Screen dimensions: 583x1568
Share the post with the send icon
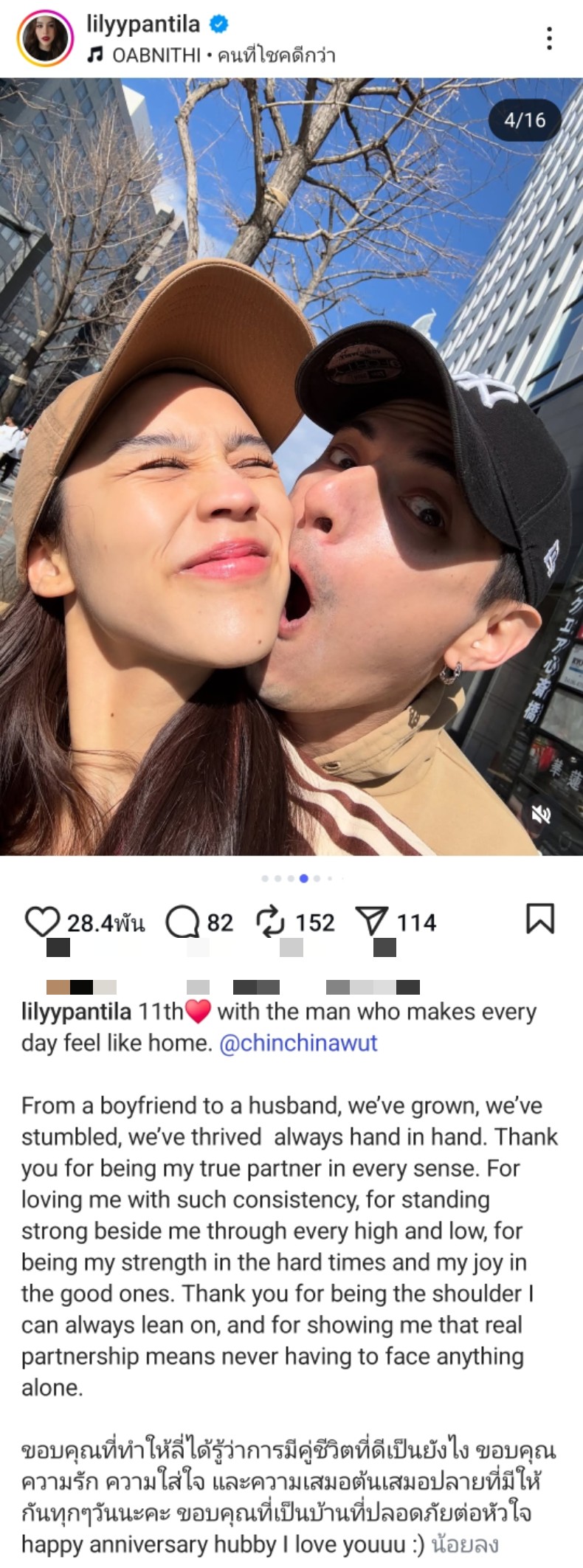(371, 922)
